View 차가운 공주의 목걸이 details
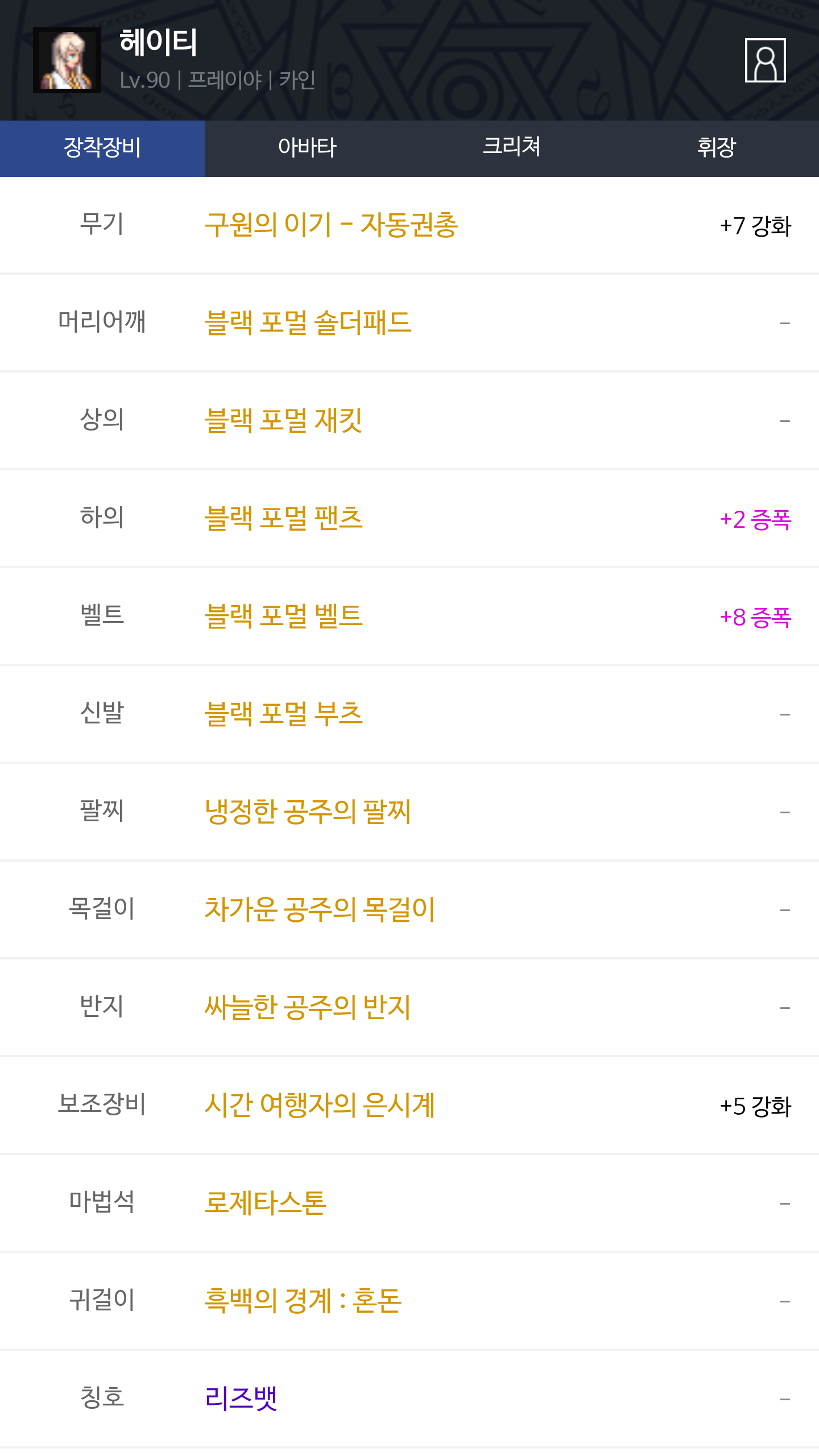 pyautogui.click(x=320, y=909)
